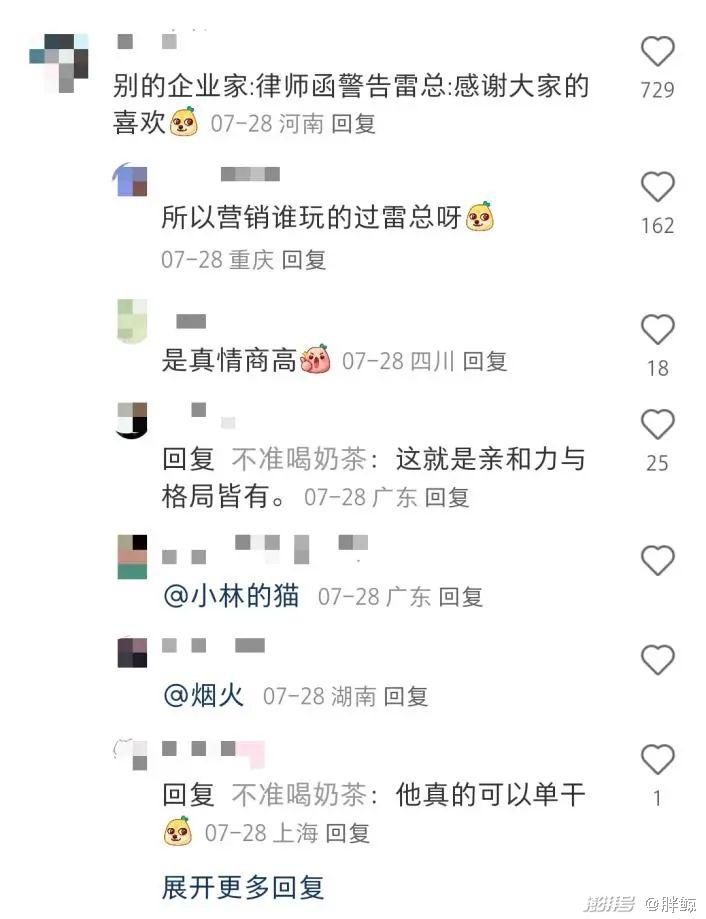Reply to the 四川 comment 是真情商高
706x919 pixels.
[484, 361]
